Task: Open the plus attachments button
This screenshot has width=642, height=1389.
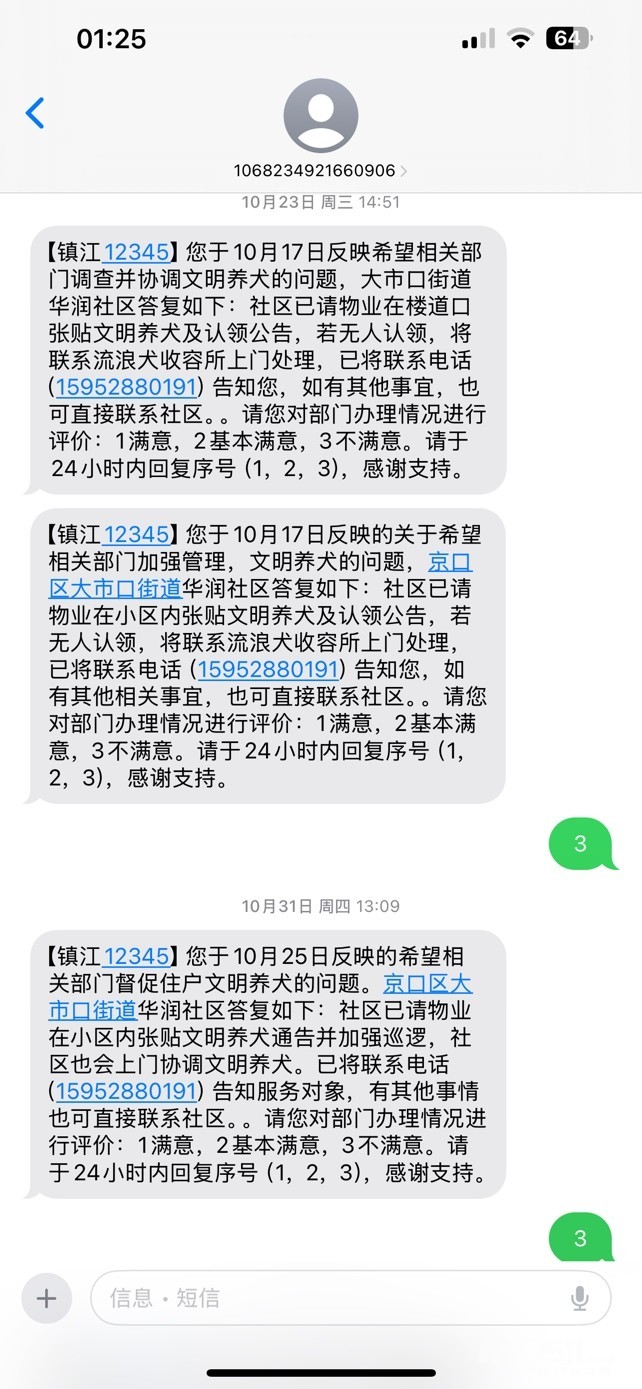Action: click(x=46, y=1298)
